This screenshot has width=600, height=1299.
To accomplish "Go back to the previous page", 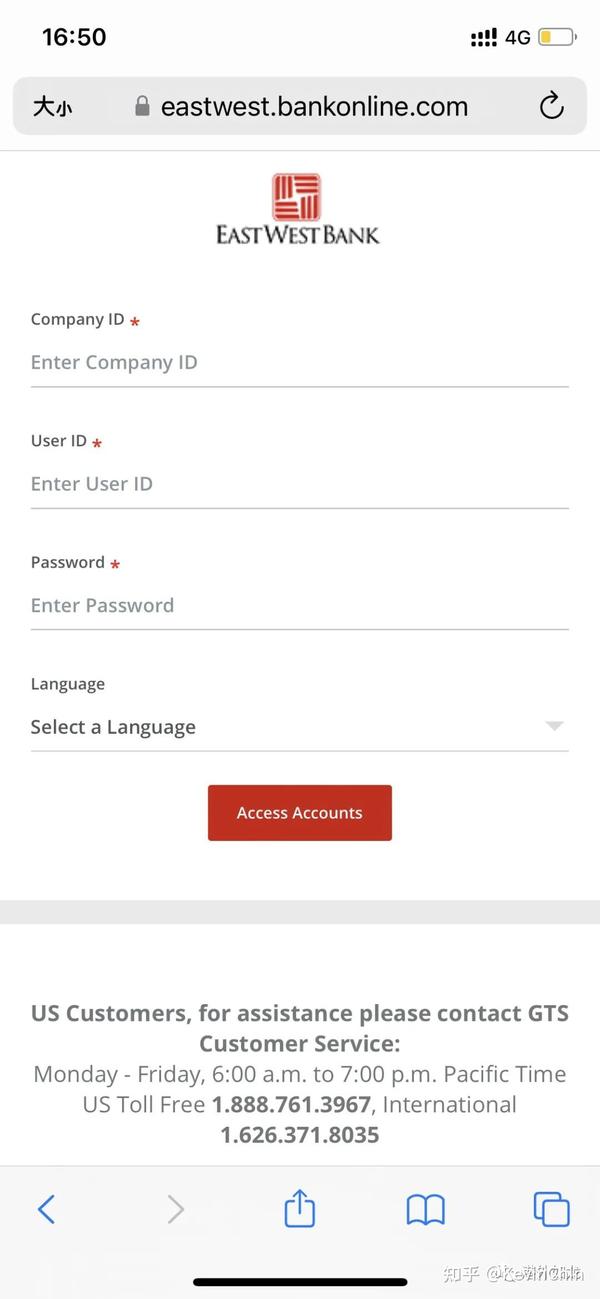I will 46,1210.
